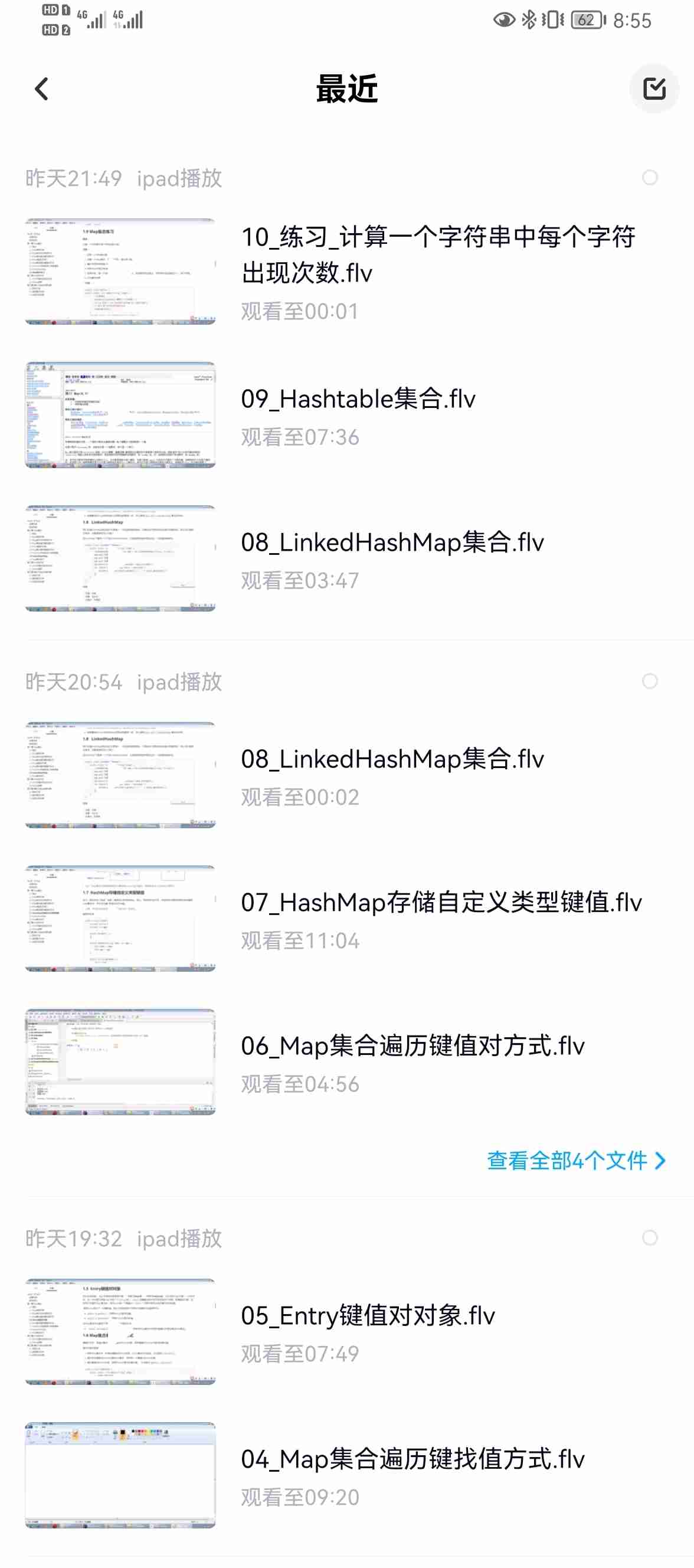694x1568 pixels.
Task: Select the 昨天19:32 group circle
Action: [650, 1237]
